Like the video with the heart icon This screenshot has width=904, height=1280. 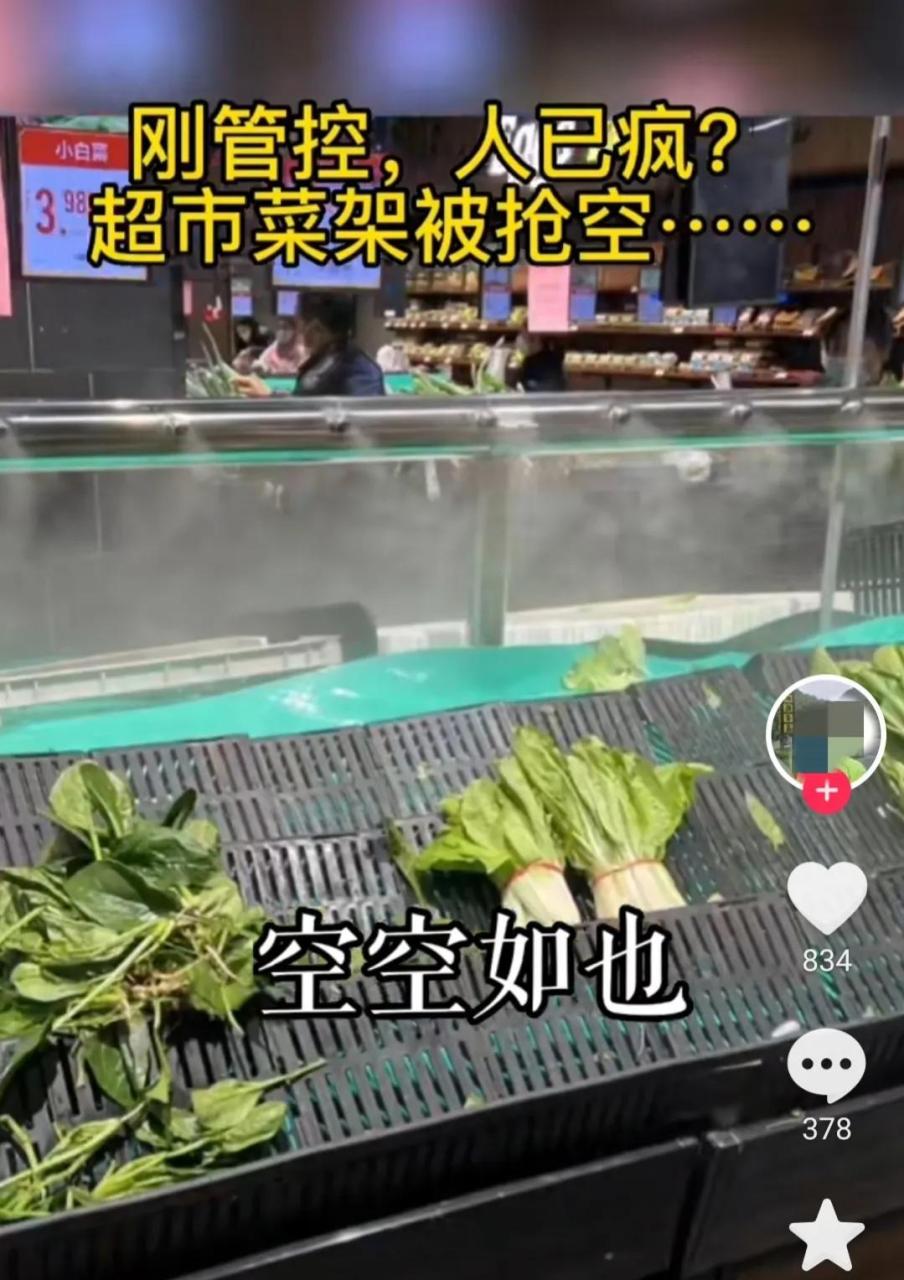(x=826, y=897)
